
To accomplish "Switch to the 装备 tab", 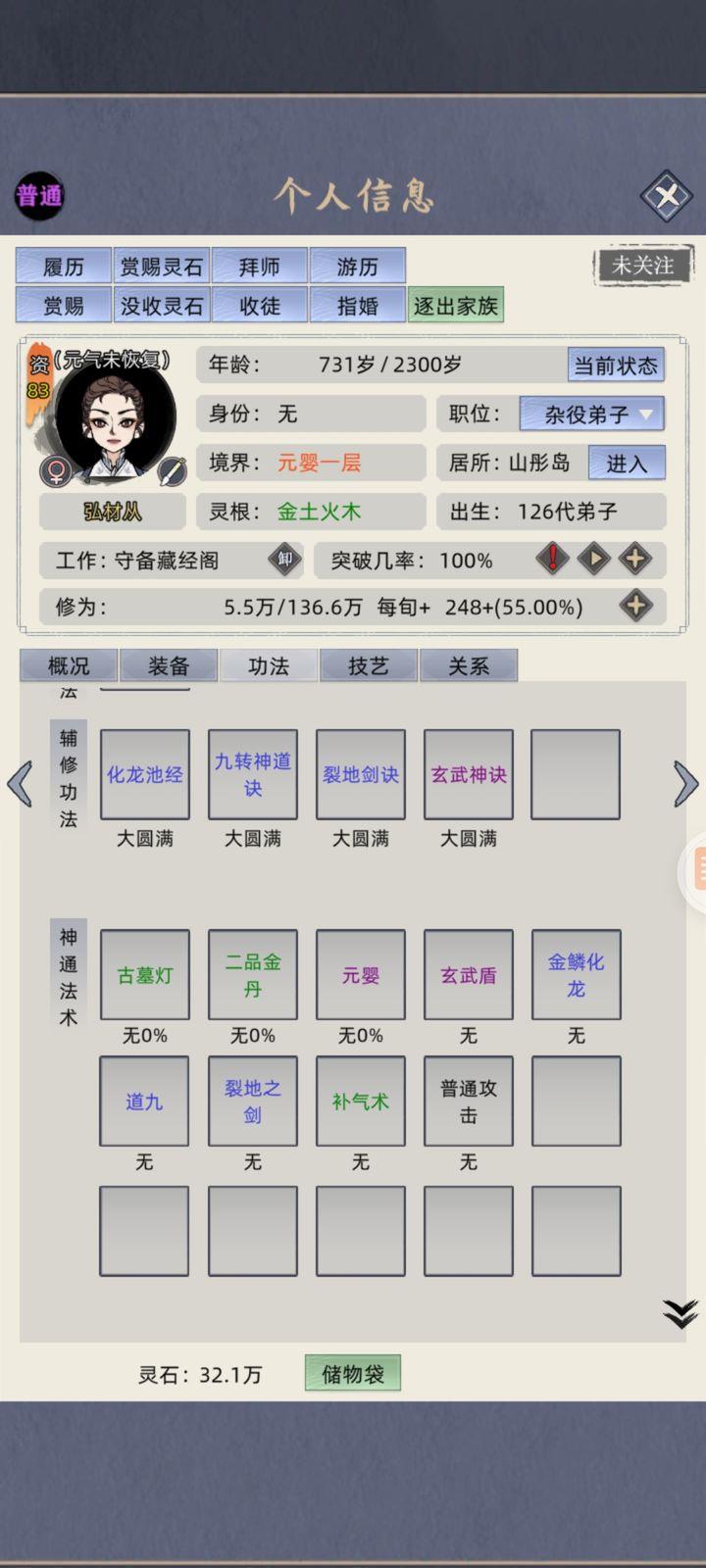I will pos(169,666).
